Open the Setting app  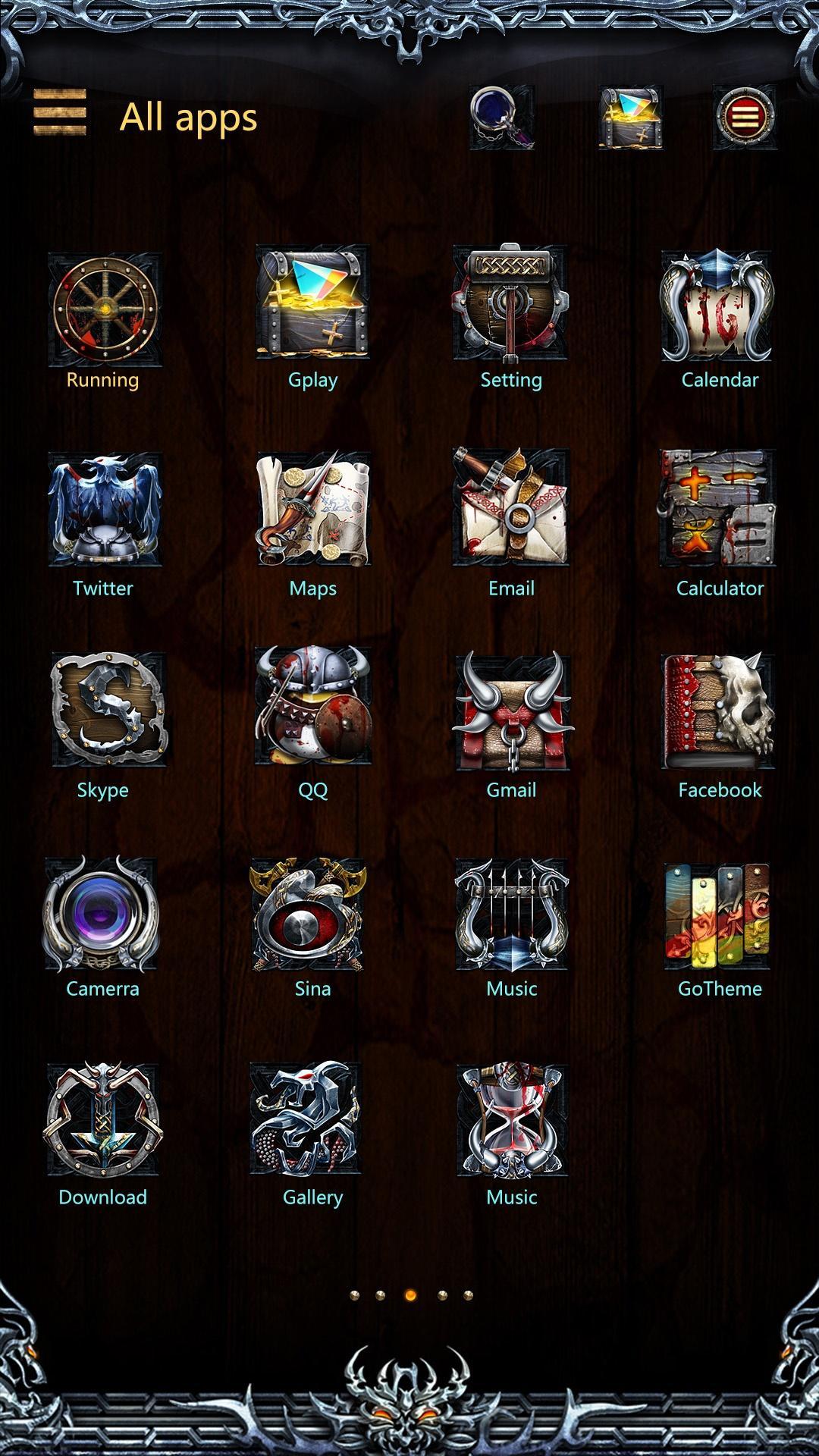[x=511, y=303]
